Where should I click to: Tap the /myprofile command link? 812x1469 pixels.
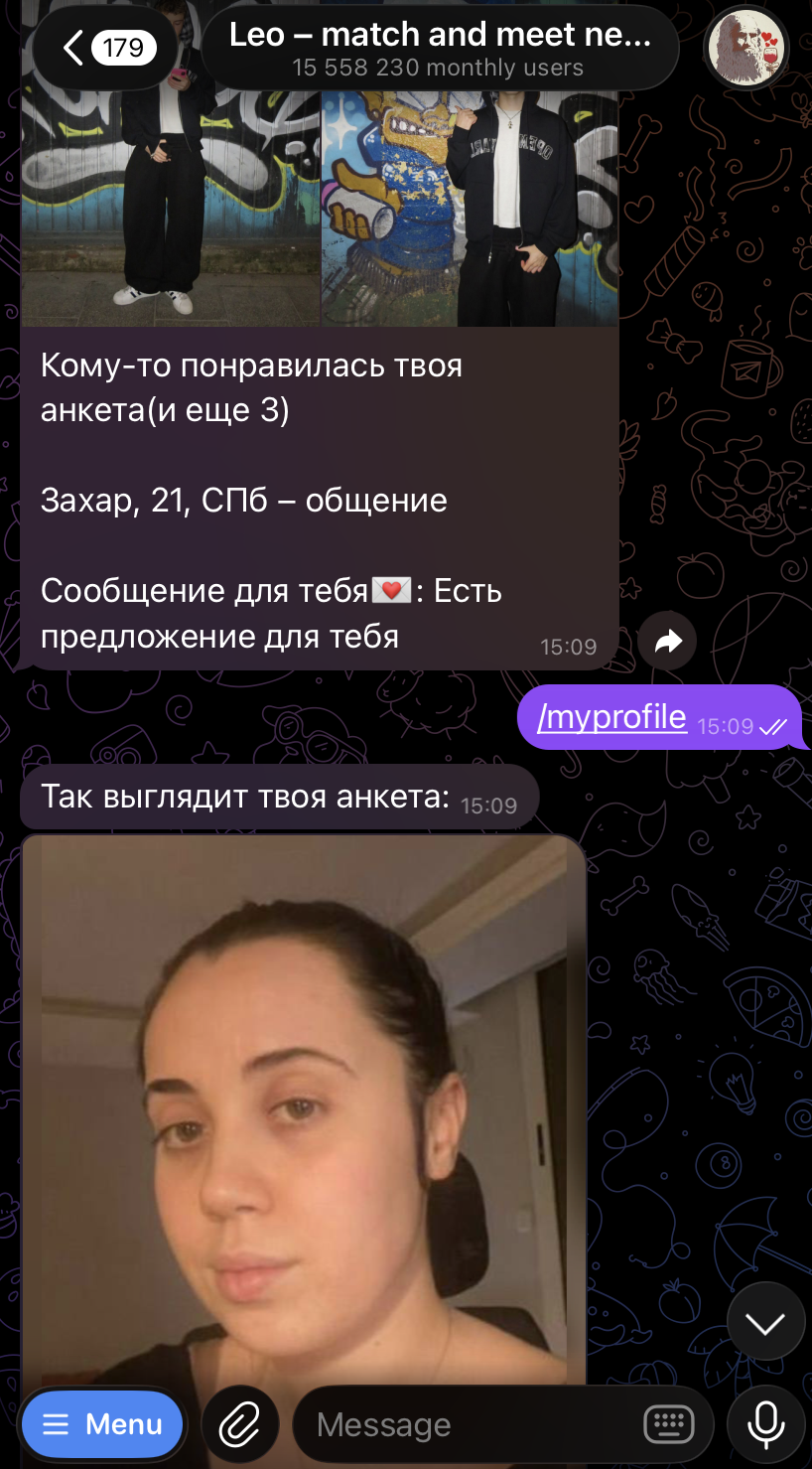point(611,716)
